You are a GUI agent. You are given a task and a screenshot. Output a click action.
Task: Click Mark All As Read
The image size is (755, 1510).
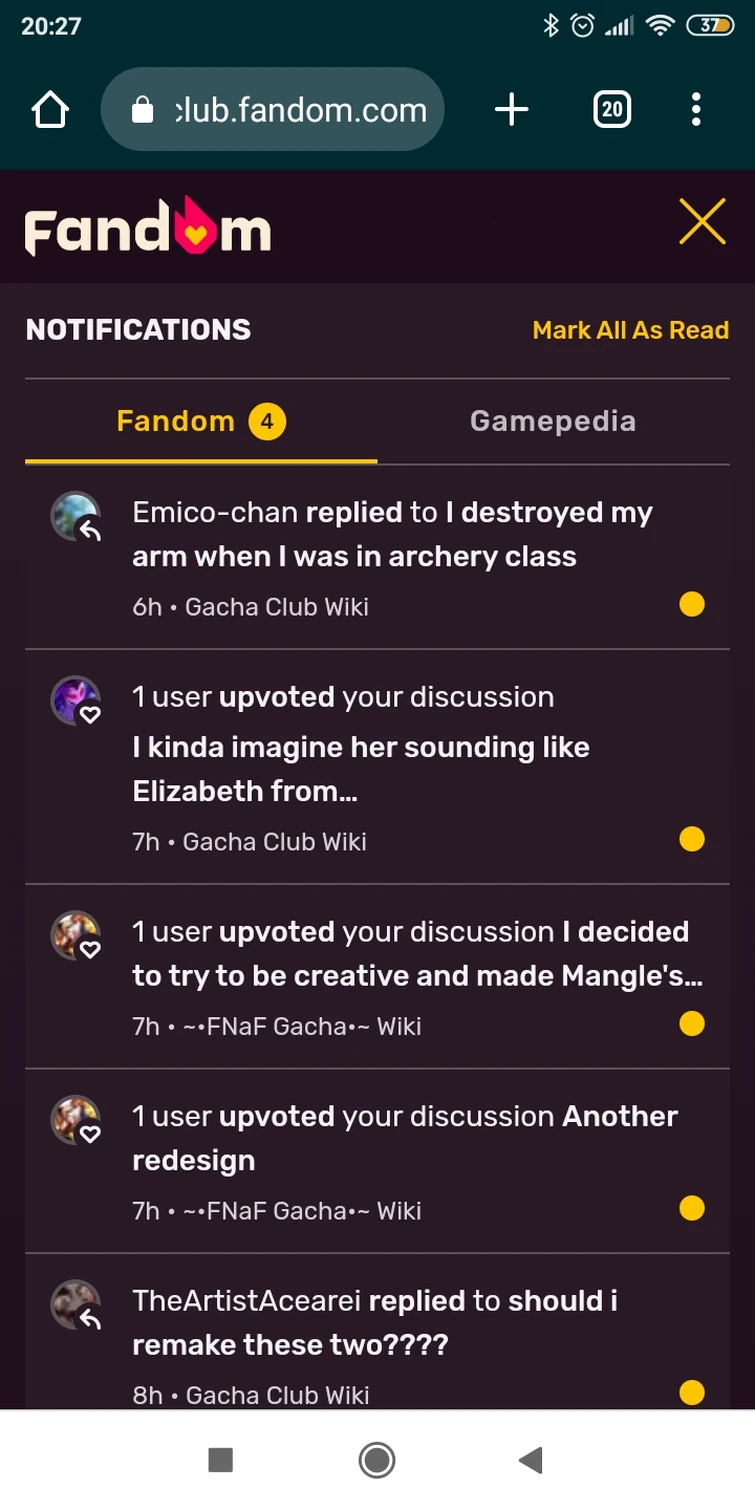pos(631,329)
